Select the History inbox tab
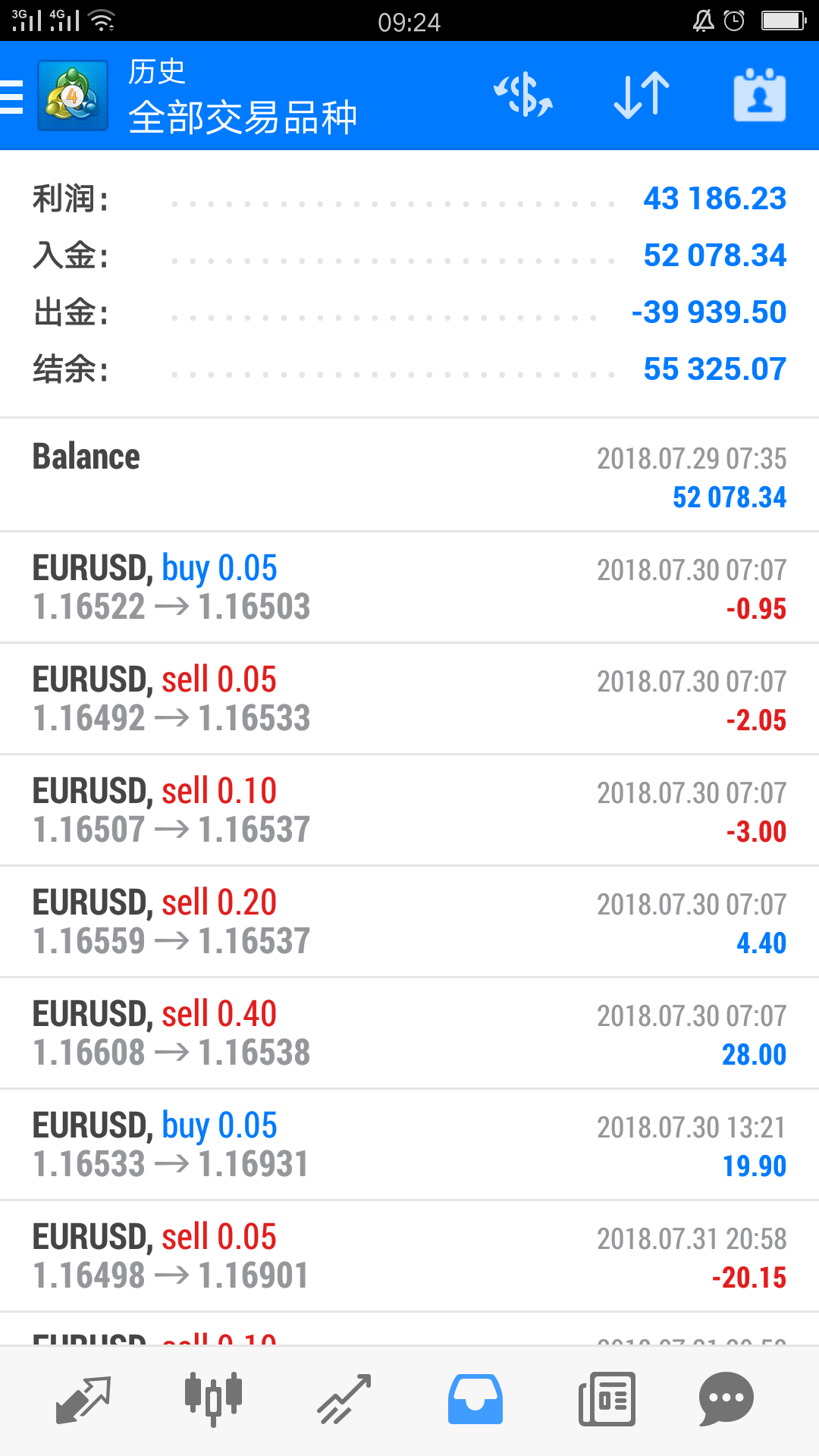The image size is (819, 1456). 475,1399
